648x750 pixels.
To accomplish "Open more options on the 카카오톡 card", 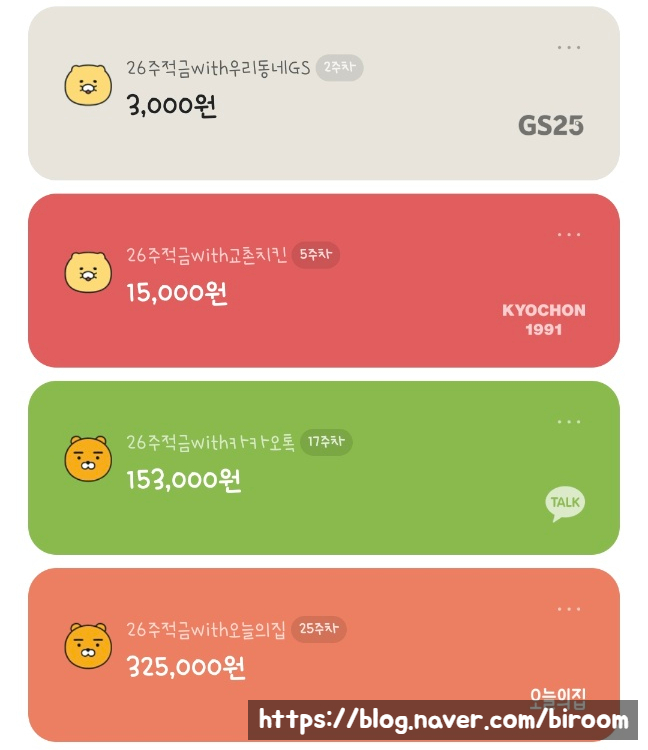I will click(569, 422).
